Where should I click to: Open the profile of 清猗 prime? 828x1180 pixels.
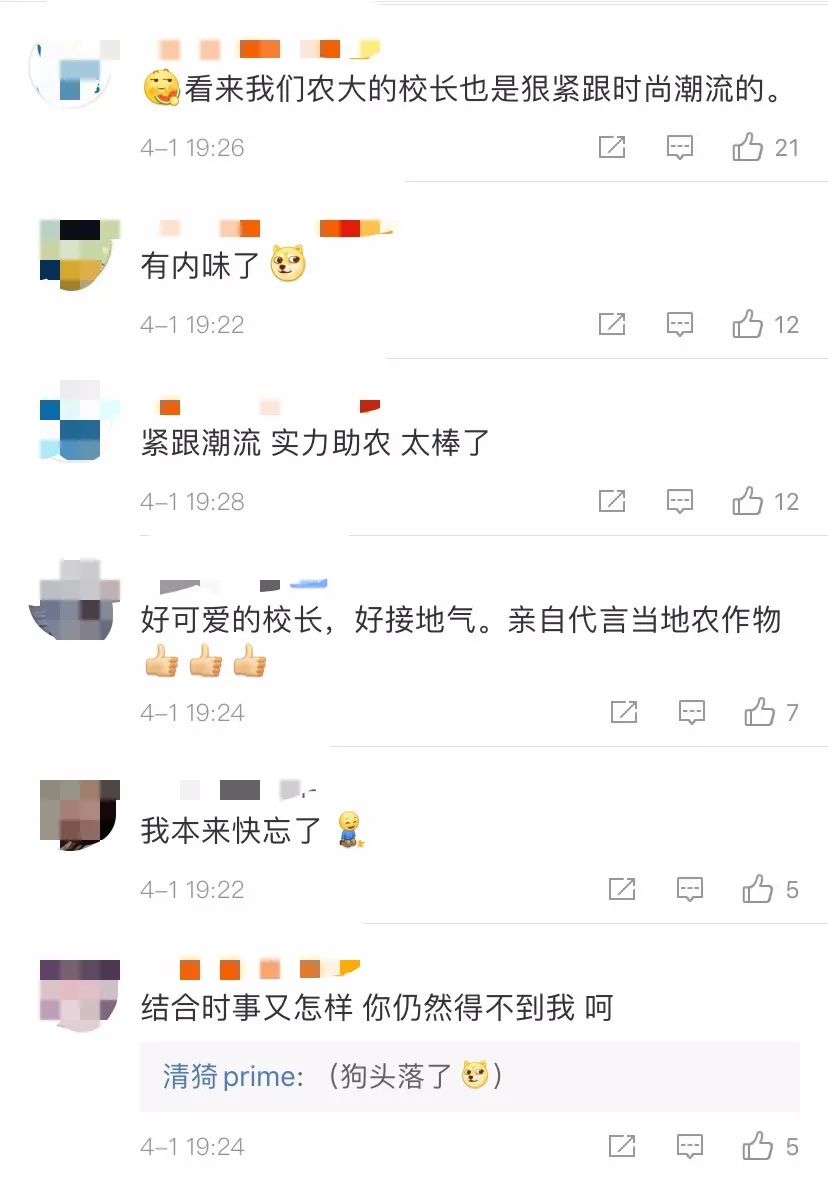[230, 1076]
